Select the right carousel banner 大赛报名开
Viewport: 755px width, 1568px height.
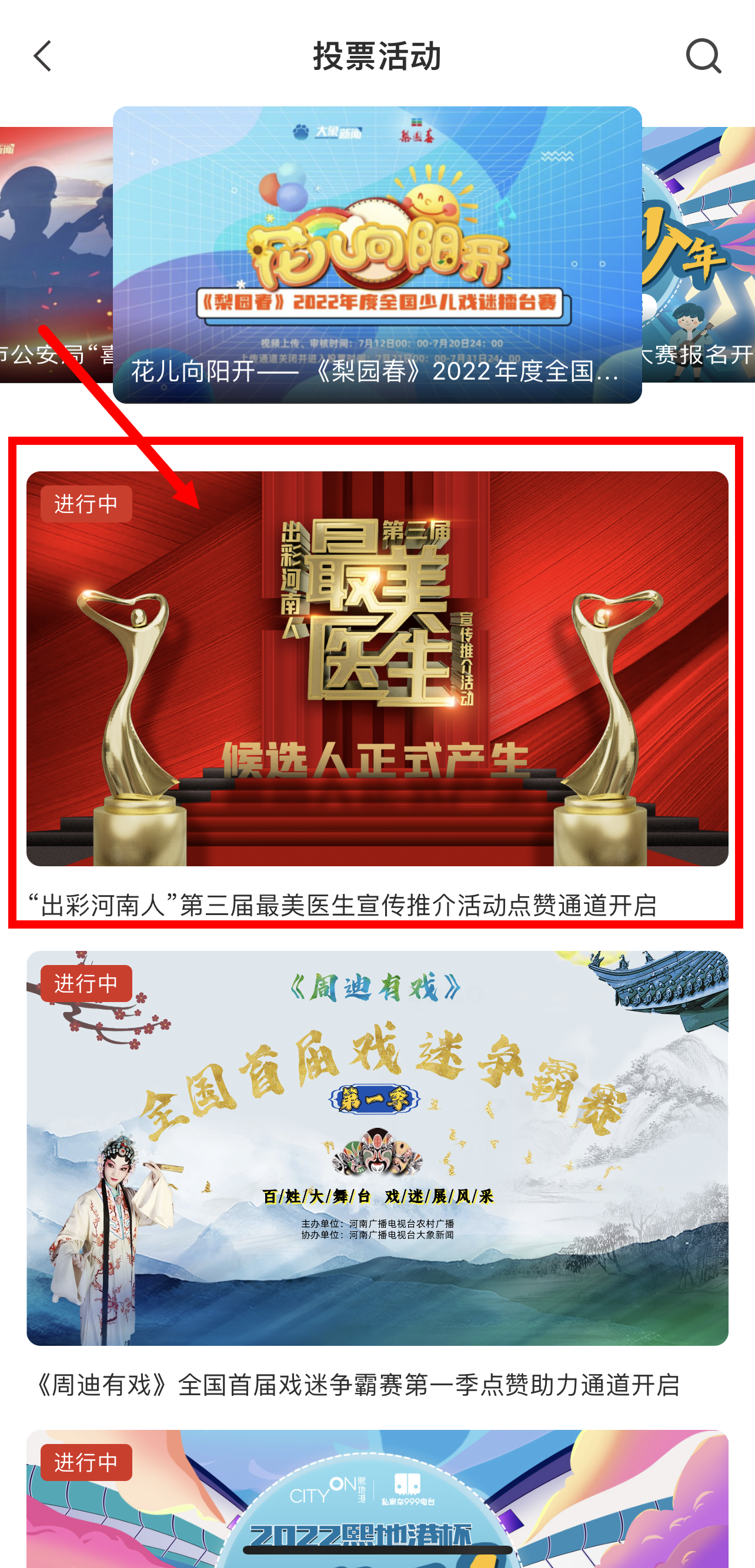tap(699, 254)
